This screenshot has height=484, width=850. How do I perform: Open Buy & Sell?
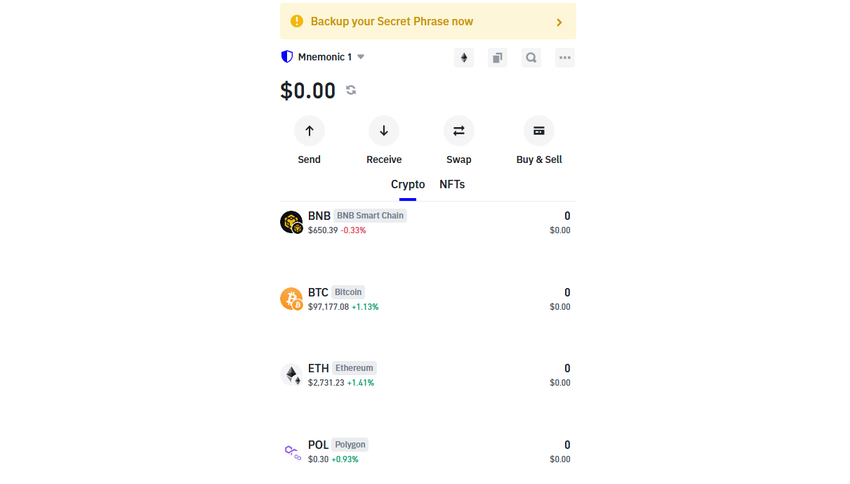(x=538, y=131)
